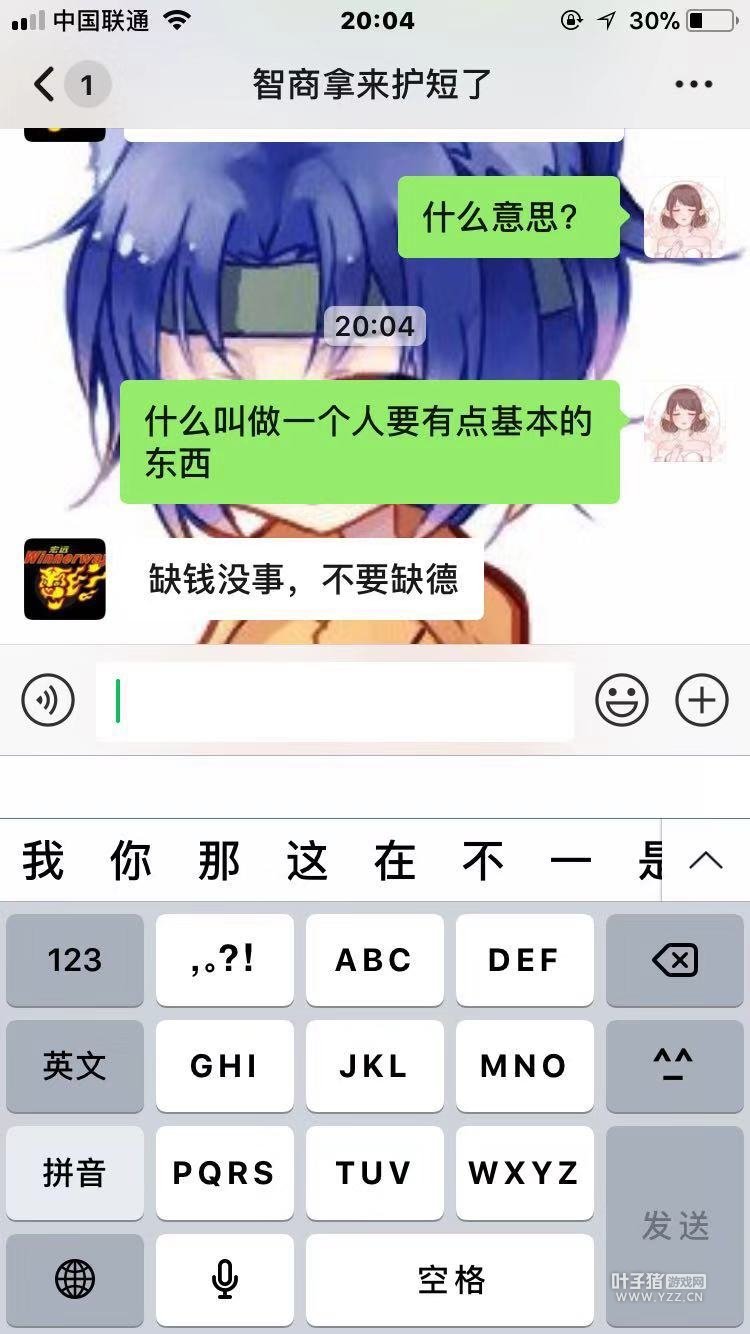The image size is (750, 1334).
Task: Insert the suggested word 不
Action: [483, 861]
